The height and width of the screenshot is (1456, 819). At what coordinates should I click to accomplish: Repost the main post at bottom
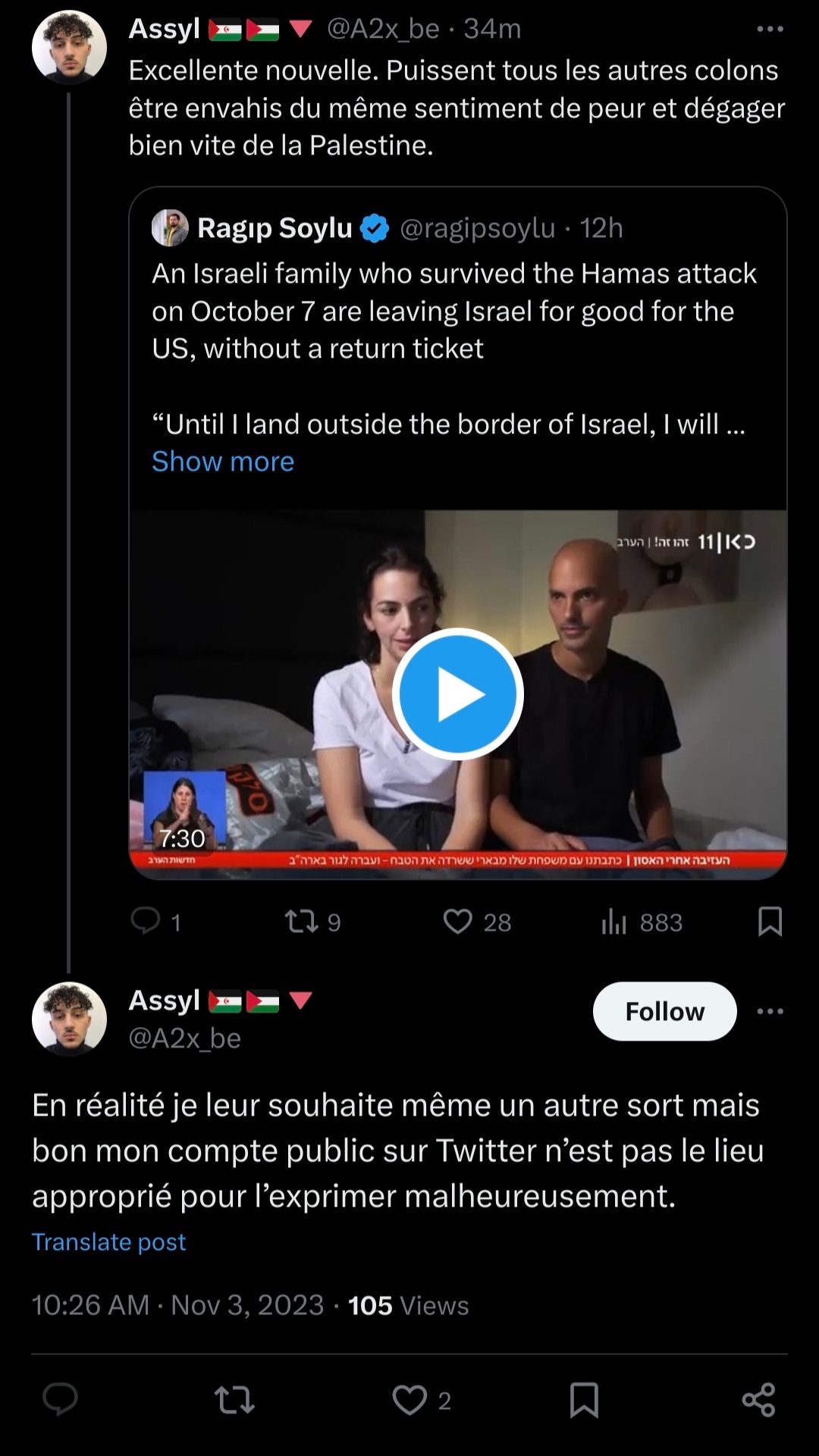click(x=234, y=1399)
